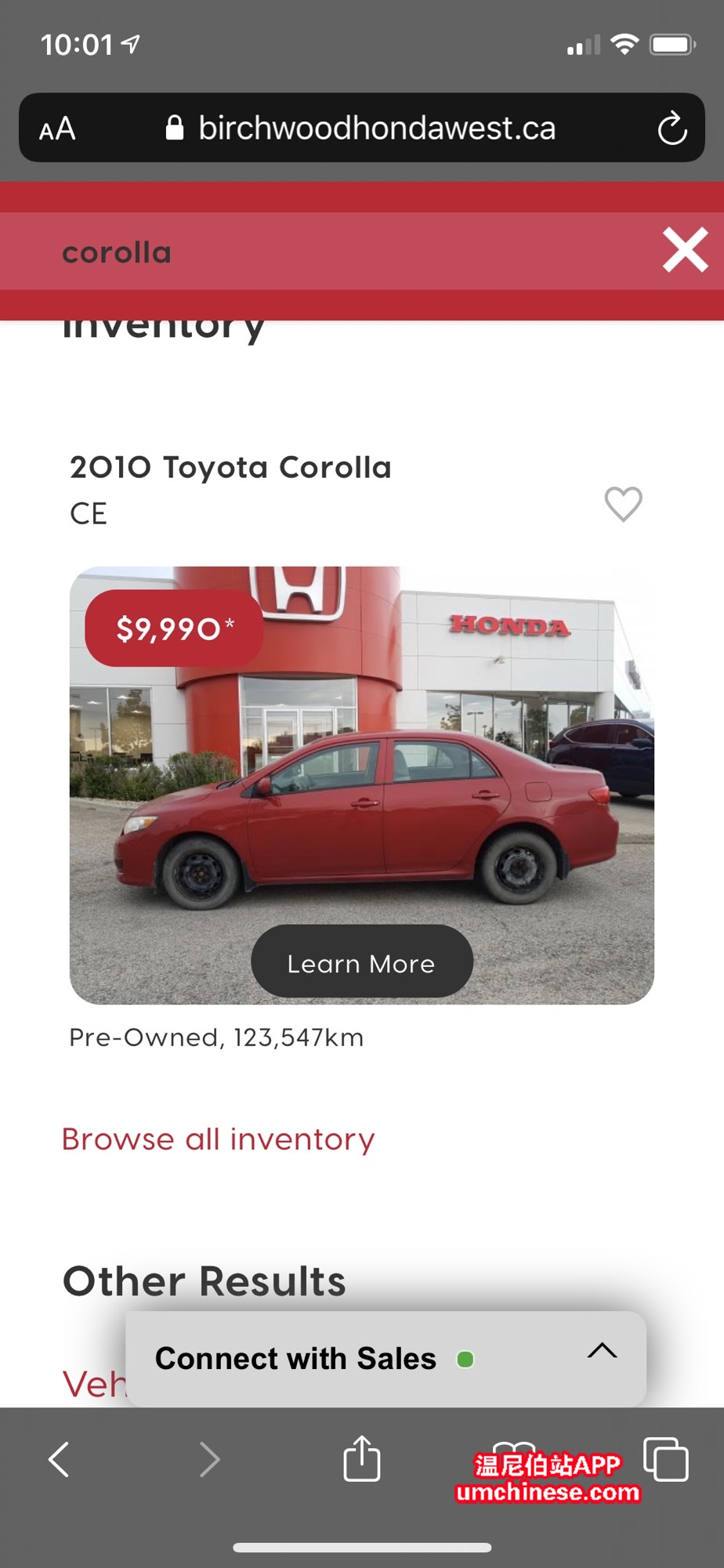The image size is (724, 1568).
Task: Share this page from the toolbar
Action: [x=361, y=1459]
